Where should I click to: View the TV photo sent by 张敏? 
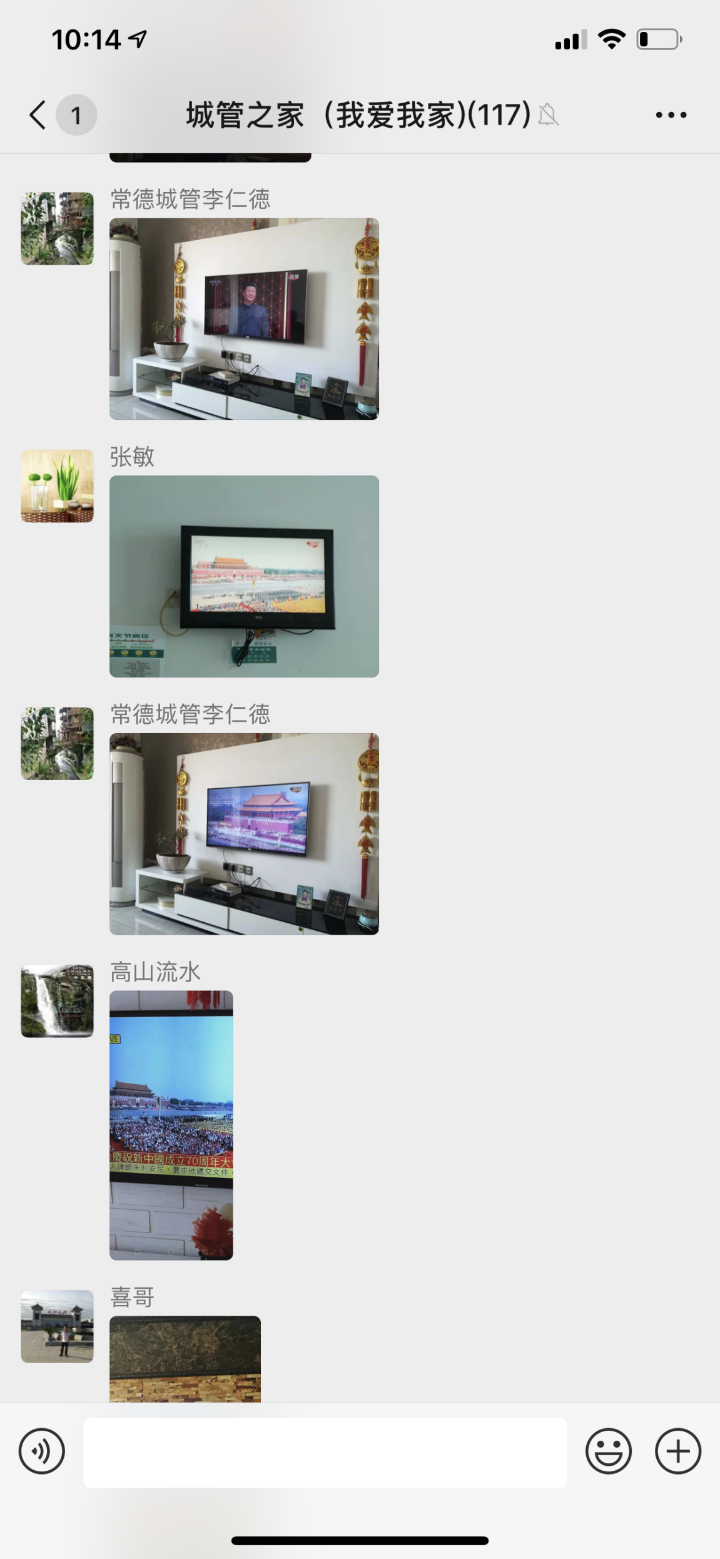[244, 576]
